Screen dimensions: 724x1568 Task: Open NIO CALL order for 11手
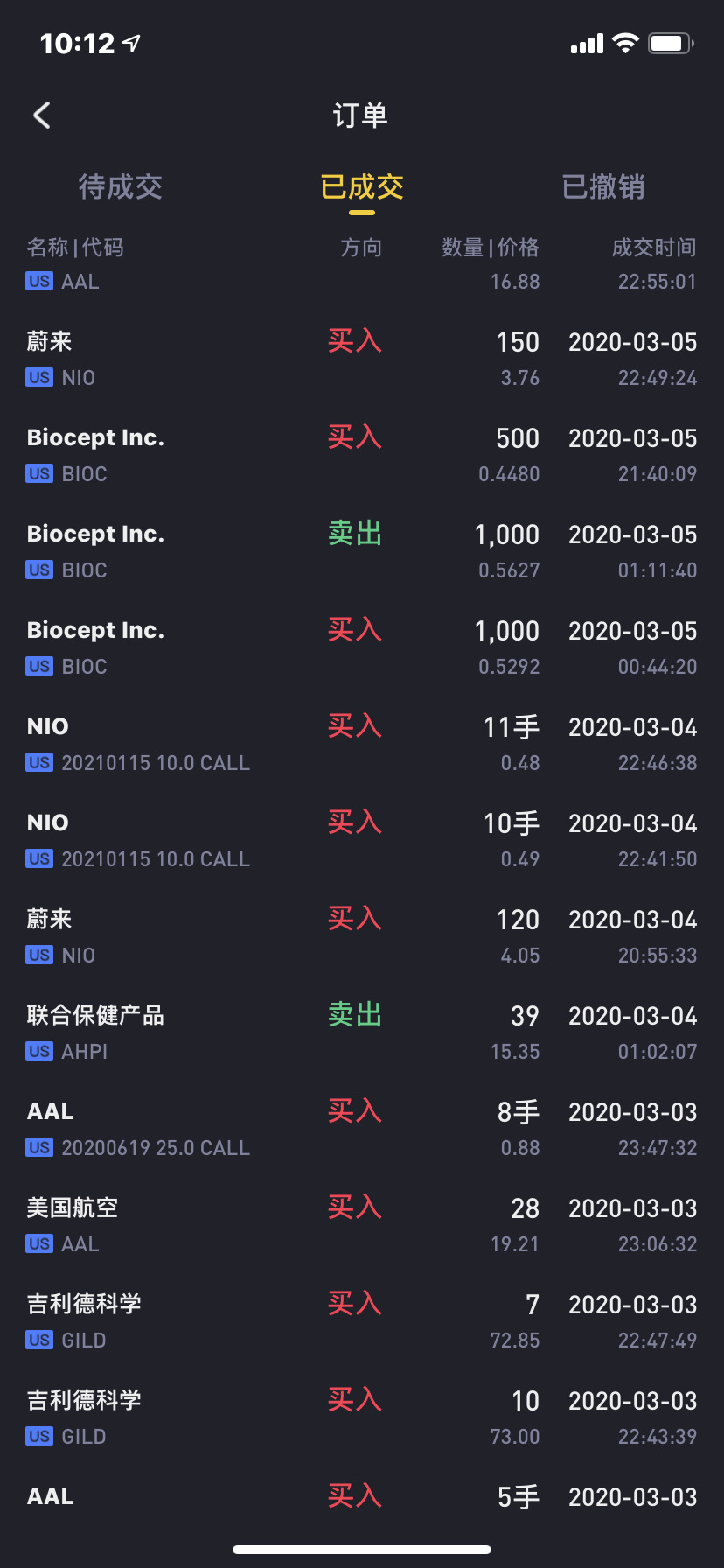point(362,744)
